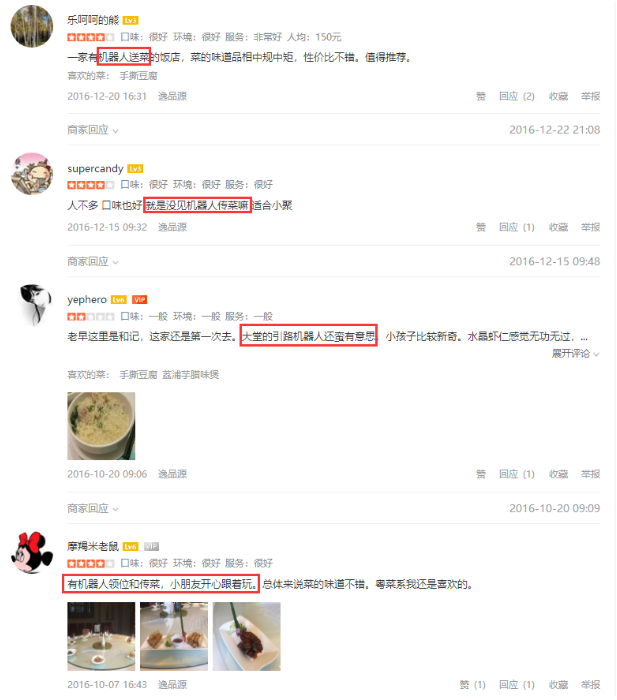
Task: View the third photo in 摩羯米老鼠's review
Action: tap(247, 636)
